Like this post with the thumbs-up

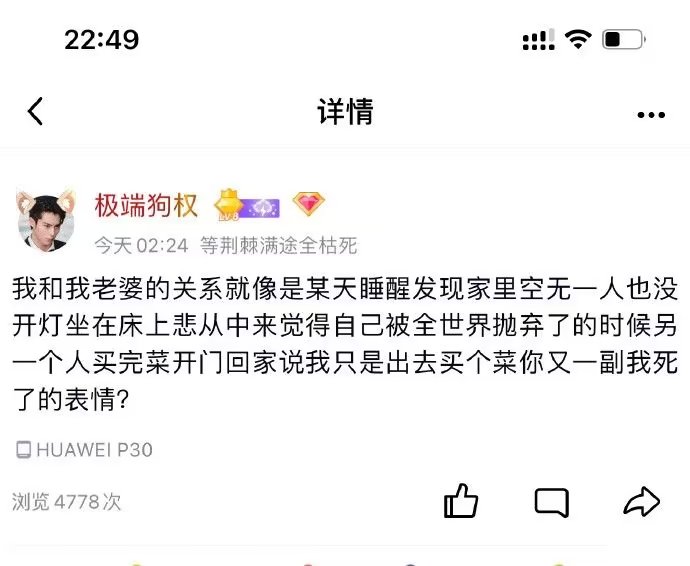461,500
